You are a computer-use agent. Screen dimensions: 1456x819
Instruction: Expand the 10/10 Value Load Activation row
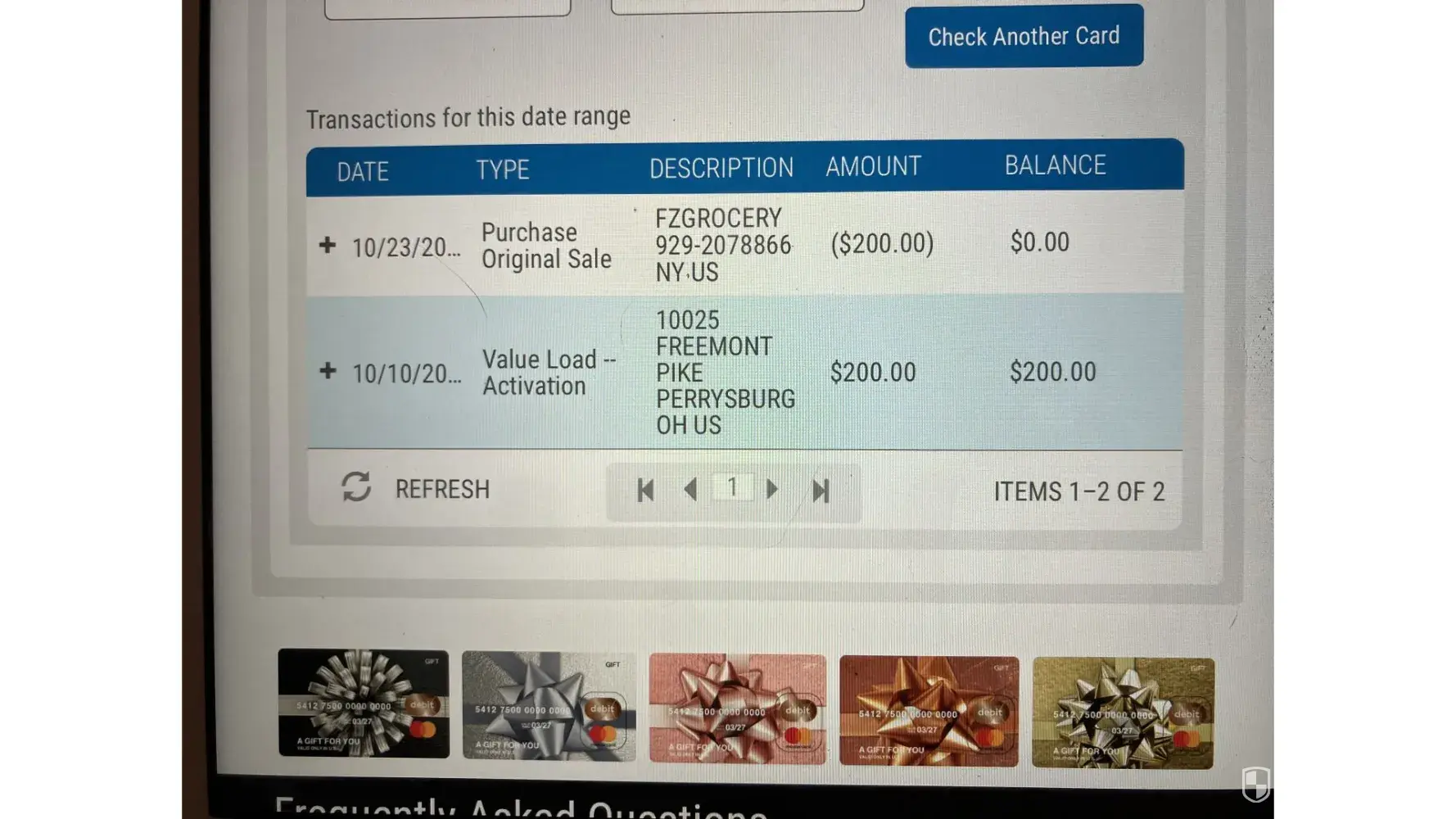coord(328,371)
